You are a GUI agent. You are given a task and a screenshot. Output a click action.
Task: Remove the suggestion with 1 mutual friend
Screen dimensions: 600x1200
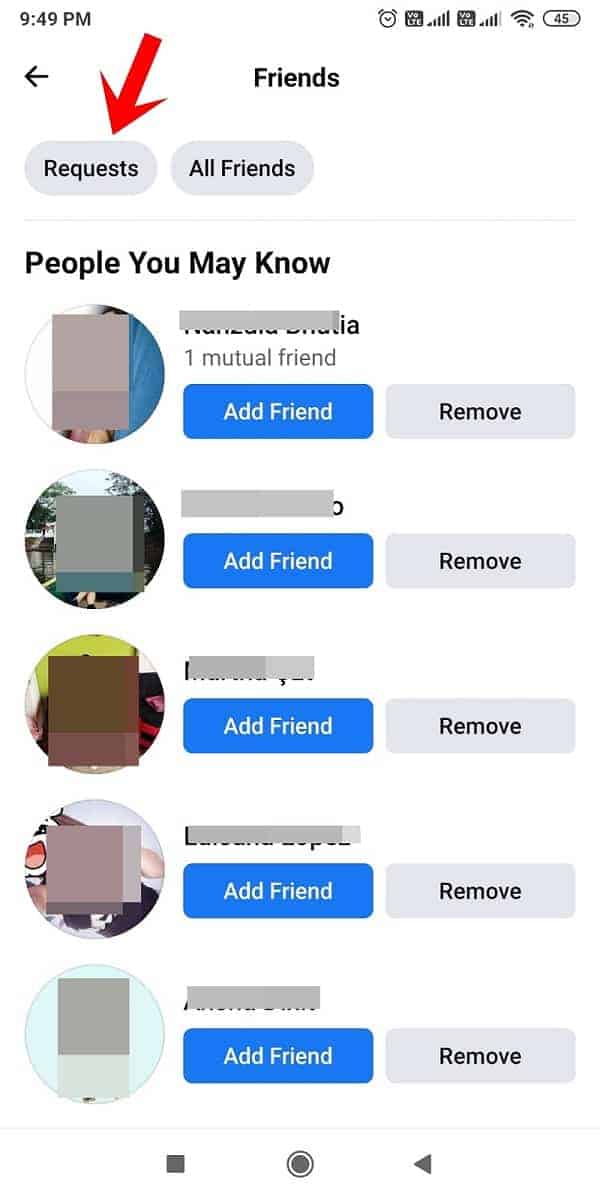pos(480,411)
